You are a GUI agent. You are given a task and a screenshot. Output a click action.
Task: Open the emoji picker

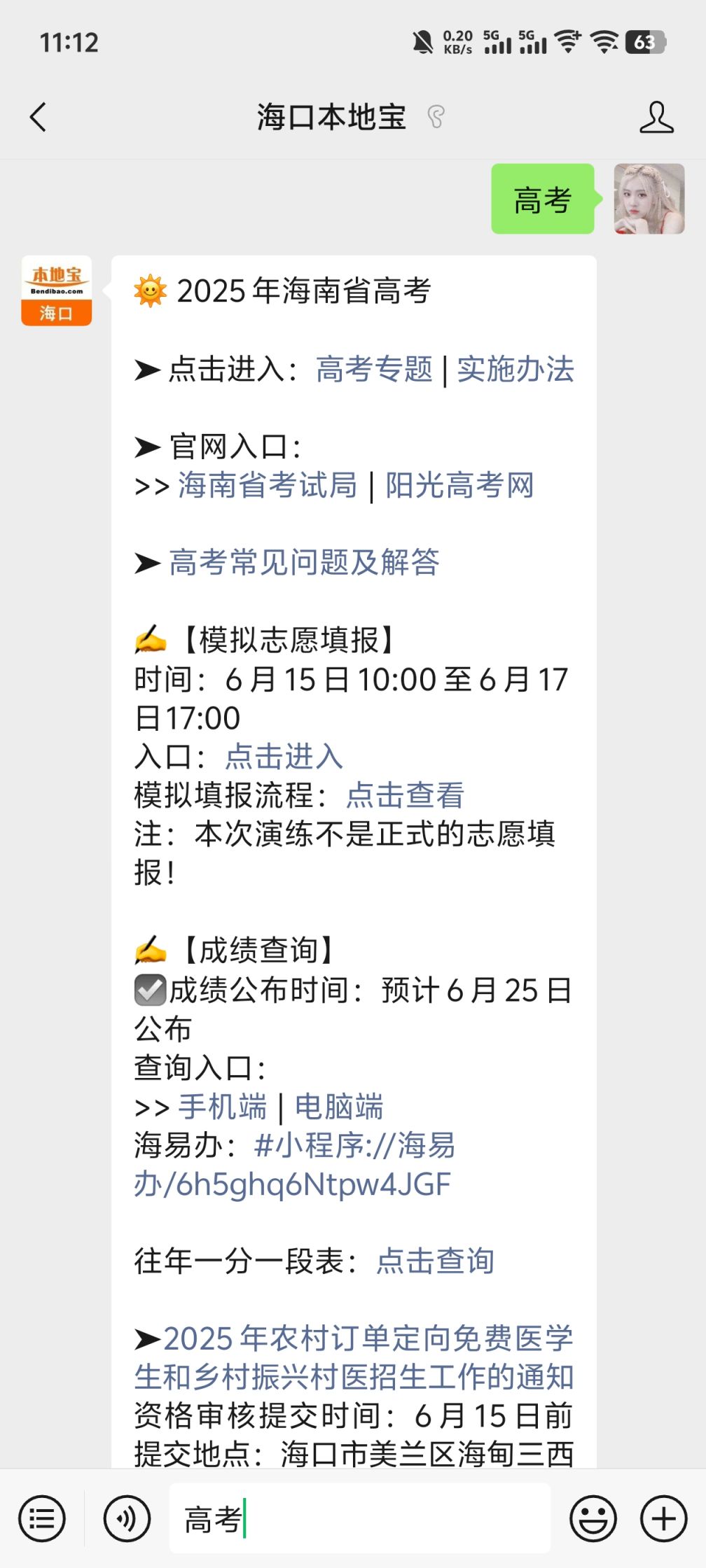pyautogui.click(x=593, y=1518)
